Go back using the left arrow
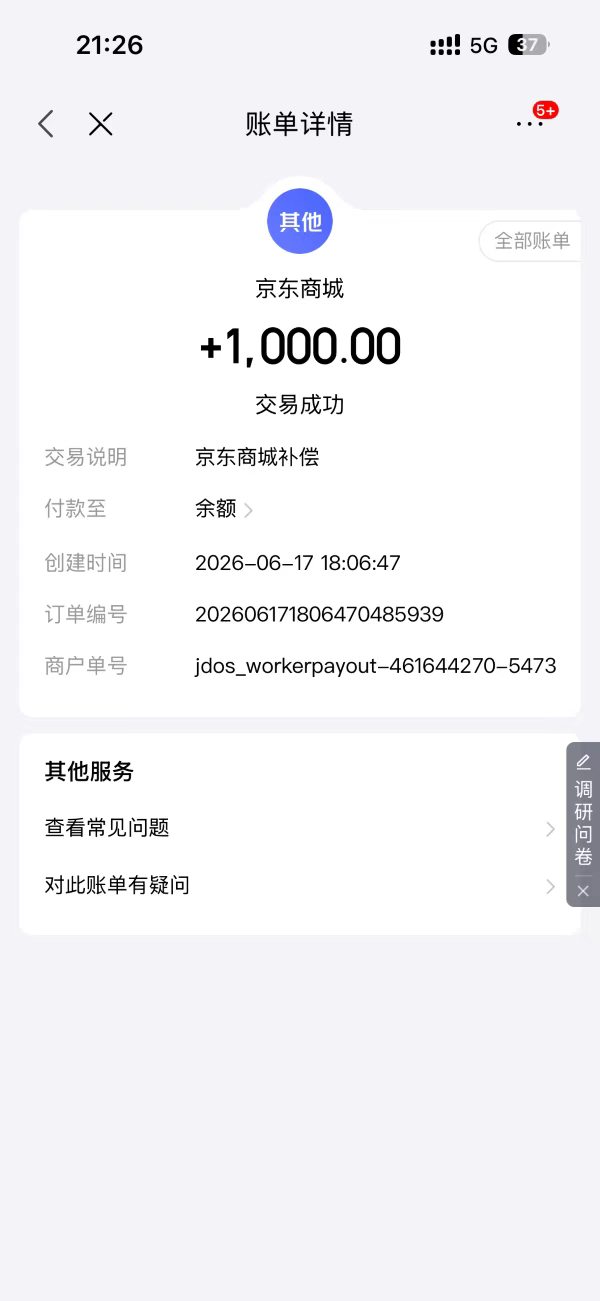The image size is (600, 1301). pos(45,124)
